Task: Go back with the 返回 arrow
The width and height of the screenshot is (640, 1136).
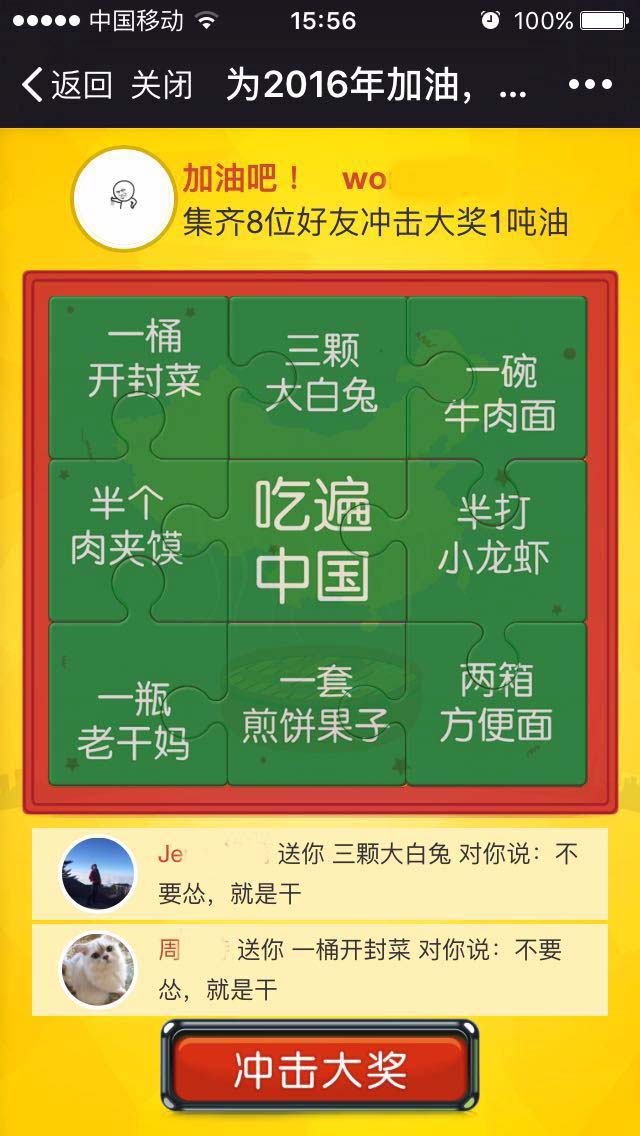Action: pos(66,85)
